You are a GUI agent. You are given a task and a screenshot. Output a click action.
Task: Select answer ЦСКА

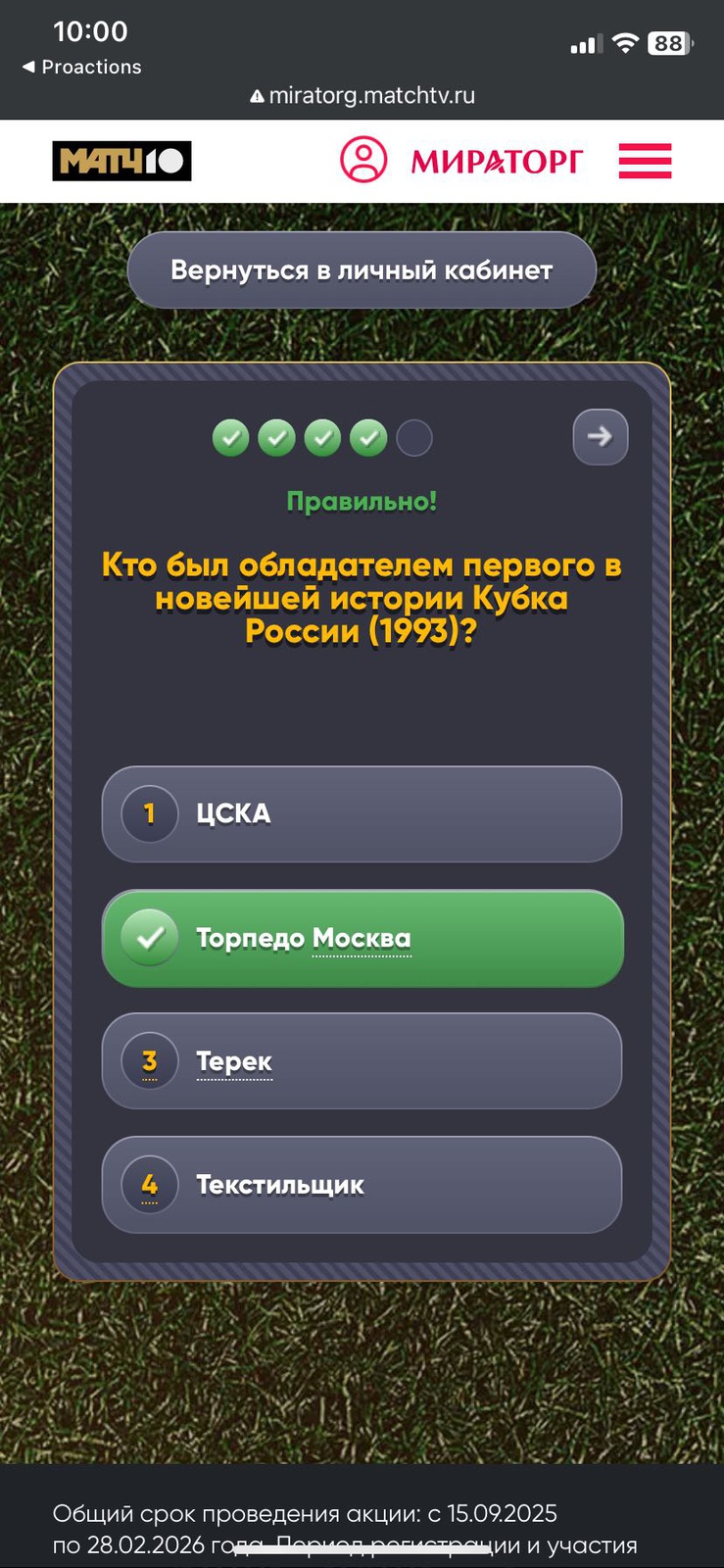(362, 813)
